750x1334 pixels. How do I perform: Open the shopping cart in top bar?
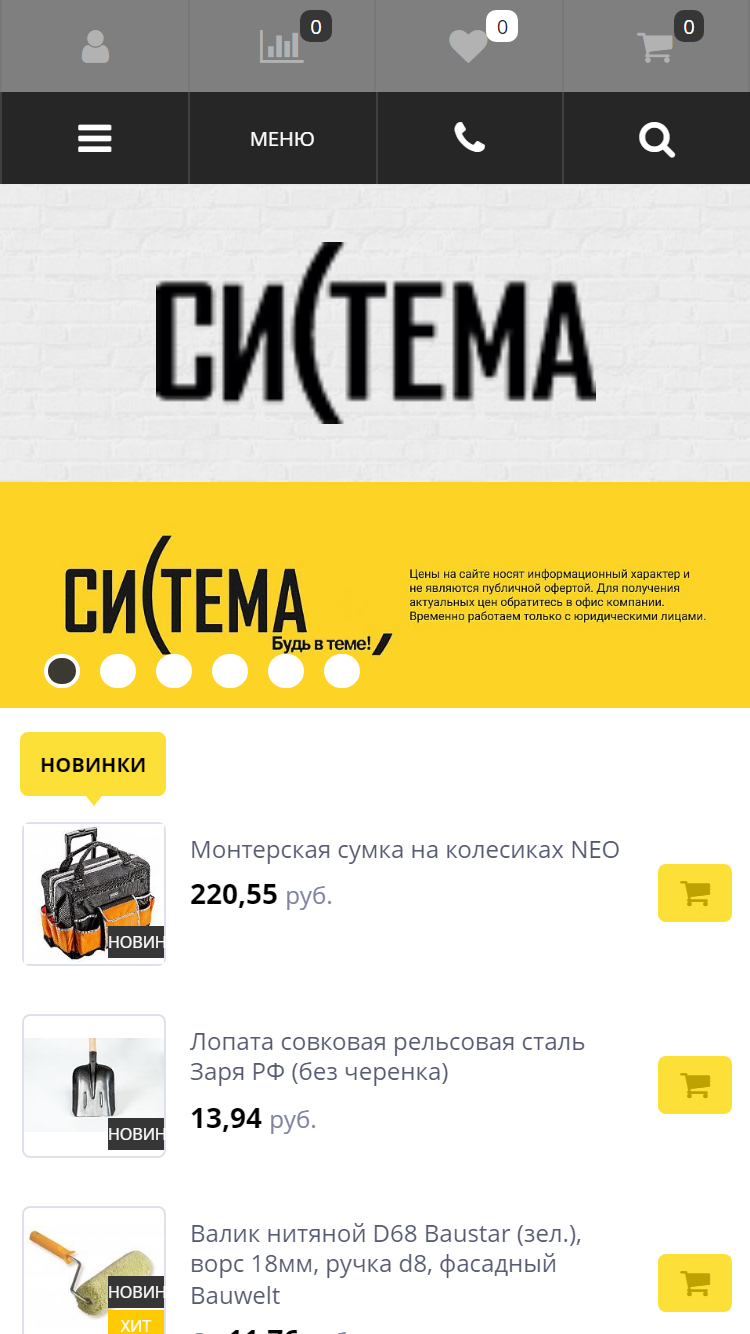(656, 47)
